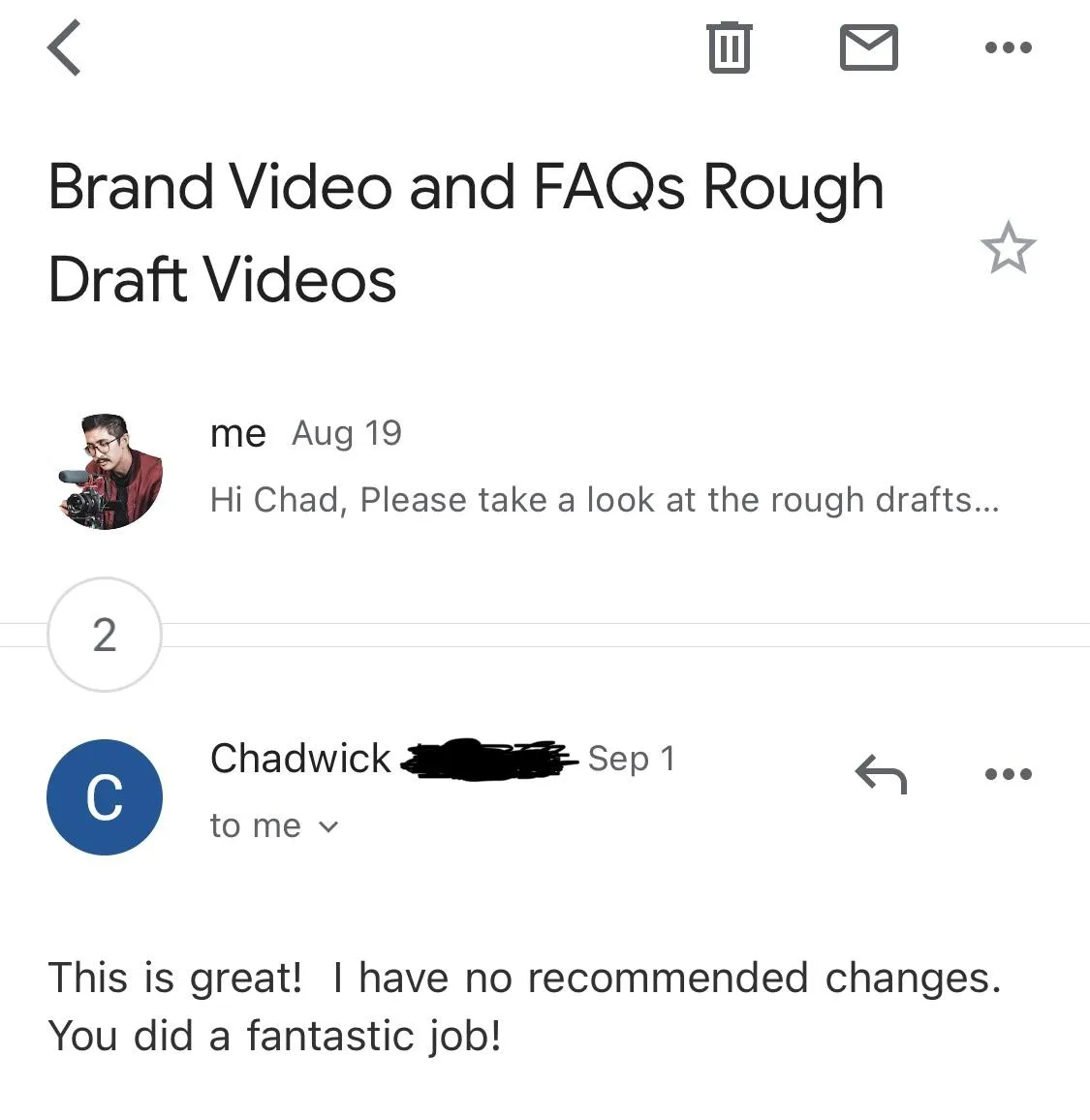Open the top overflow menu

pyautogui.click(x=1008, y=47)
